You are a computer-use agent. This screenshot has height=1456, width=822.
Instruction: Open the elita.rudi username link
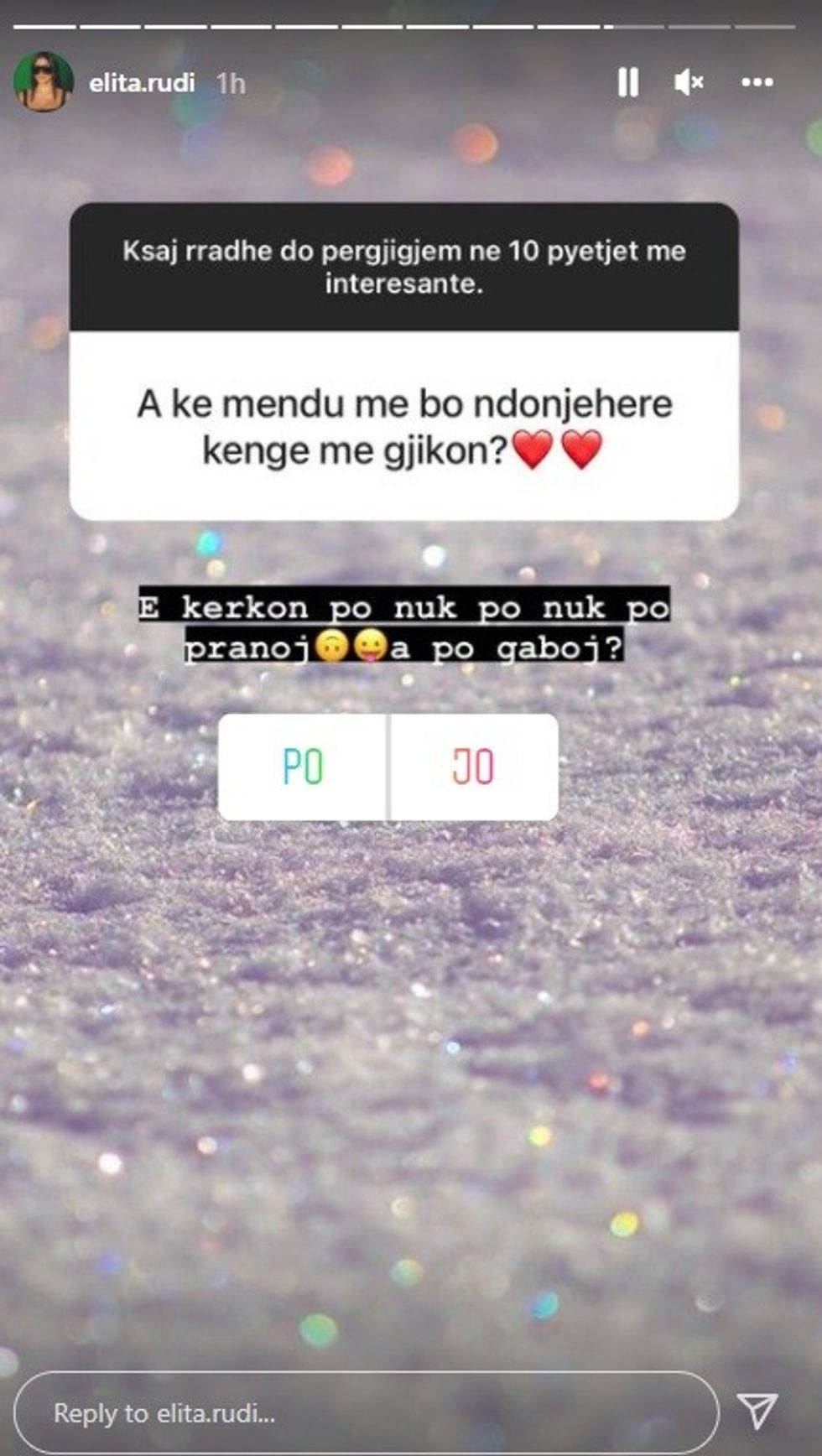pos(142,83)
